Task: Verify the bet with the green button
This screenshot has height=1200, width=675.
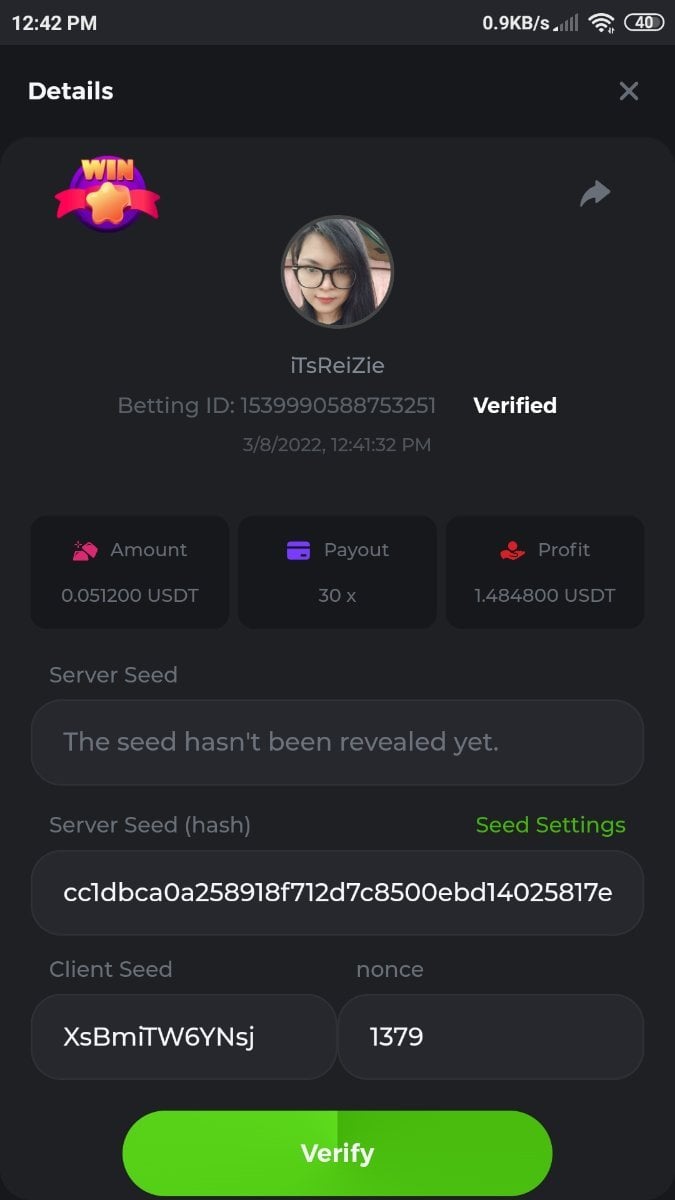Action: tap(337, 1153)
